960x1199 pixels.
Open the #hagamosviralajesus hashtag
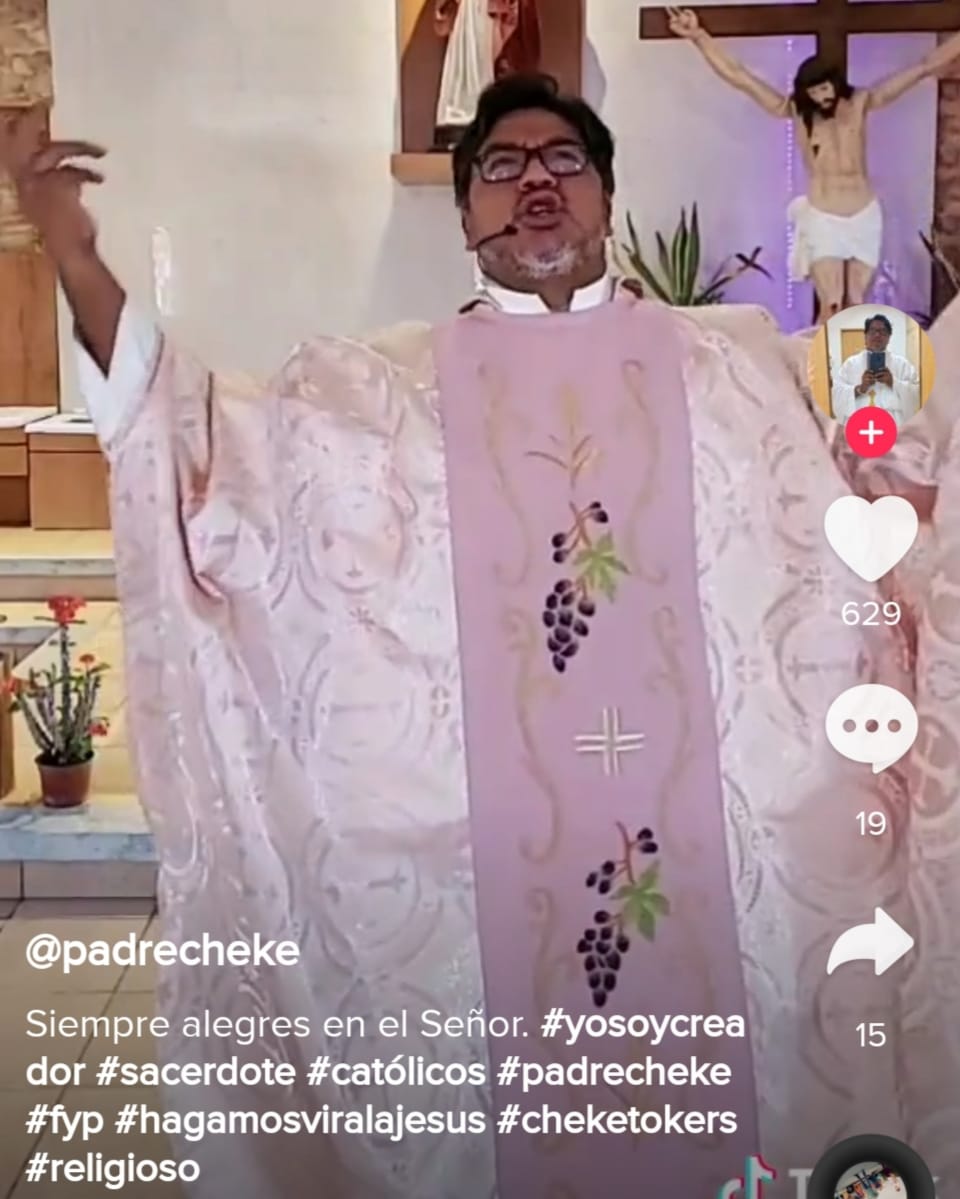tap(300, 1121)
